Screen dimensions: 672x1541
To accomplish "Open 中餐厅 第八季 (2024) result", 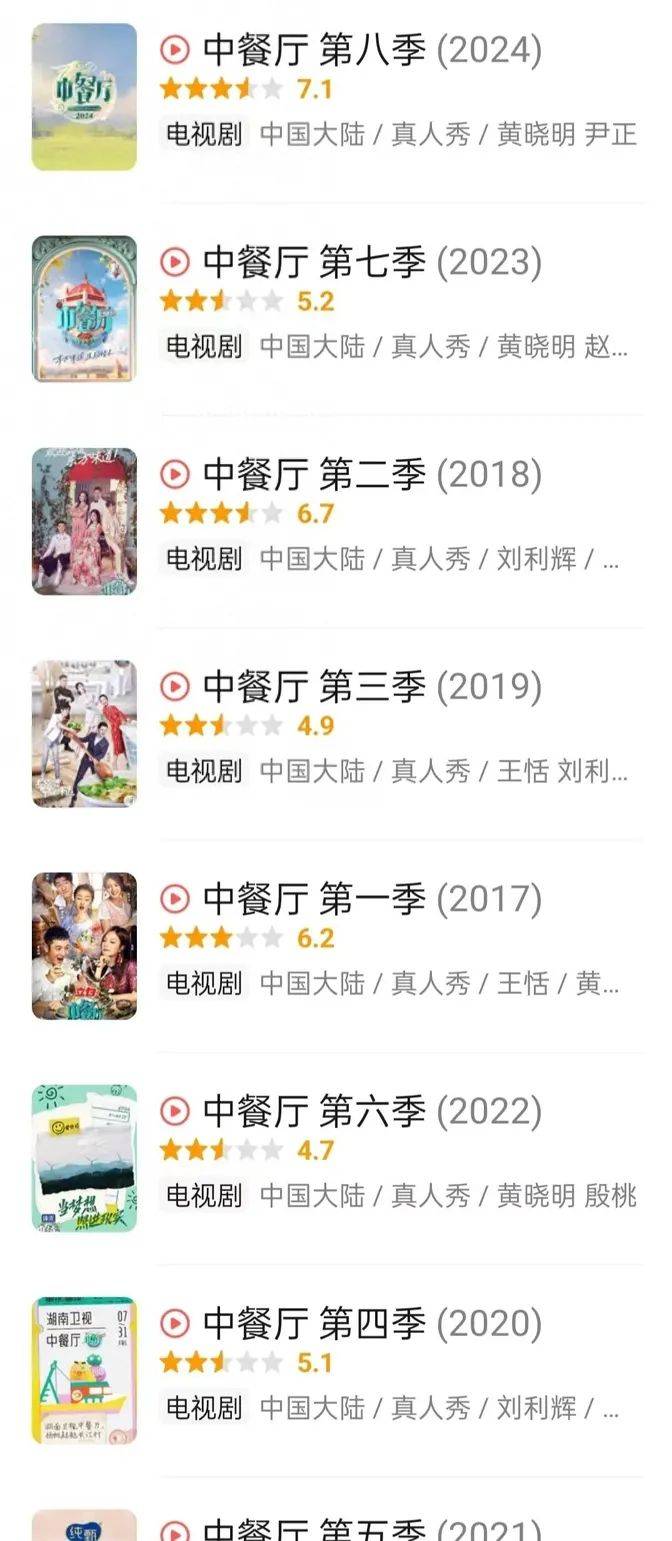I will point(336,97).
